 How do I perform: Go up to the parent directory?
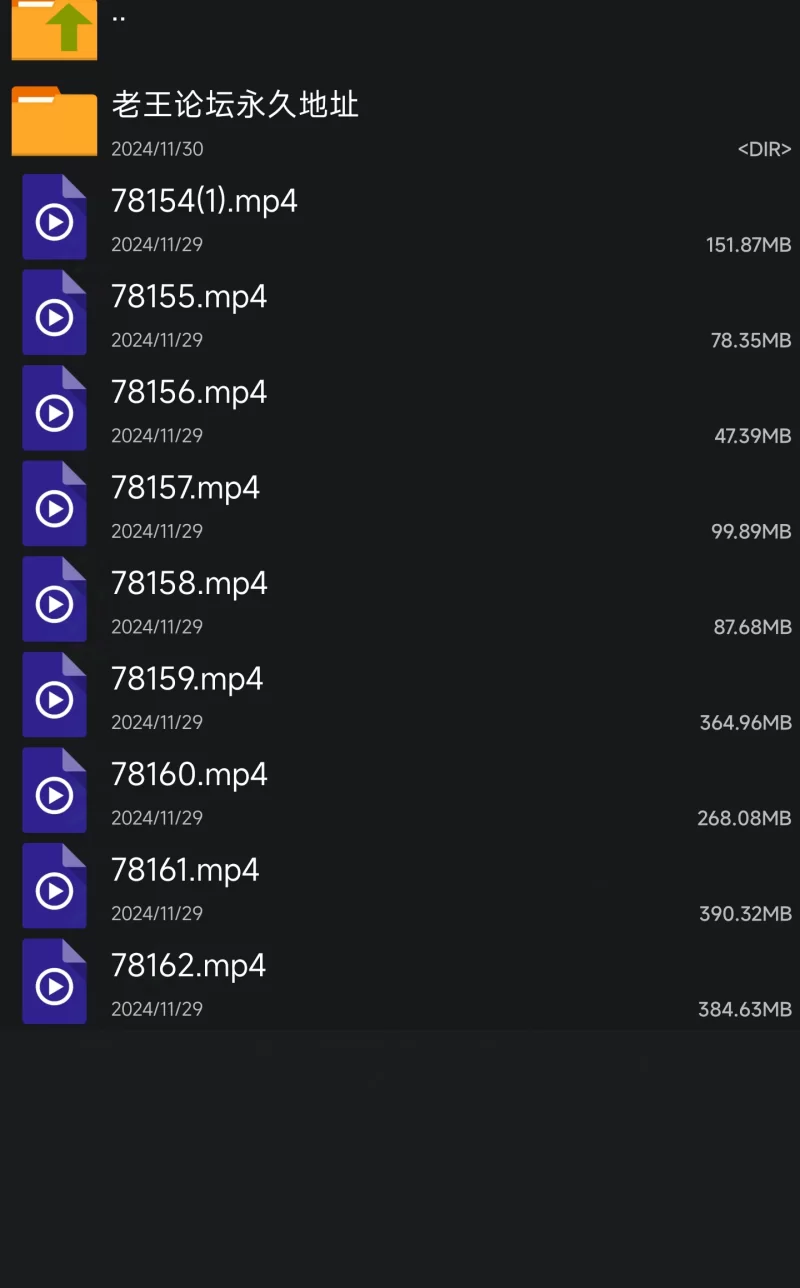coord(400,30)
